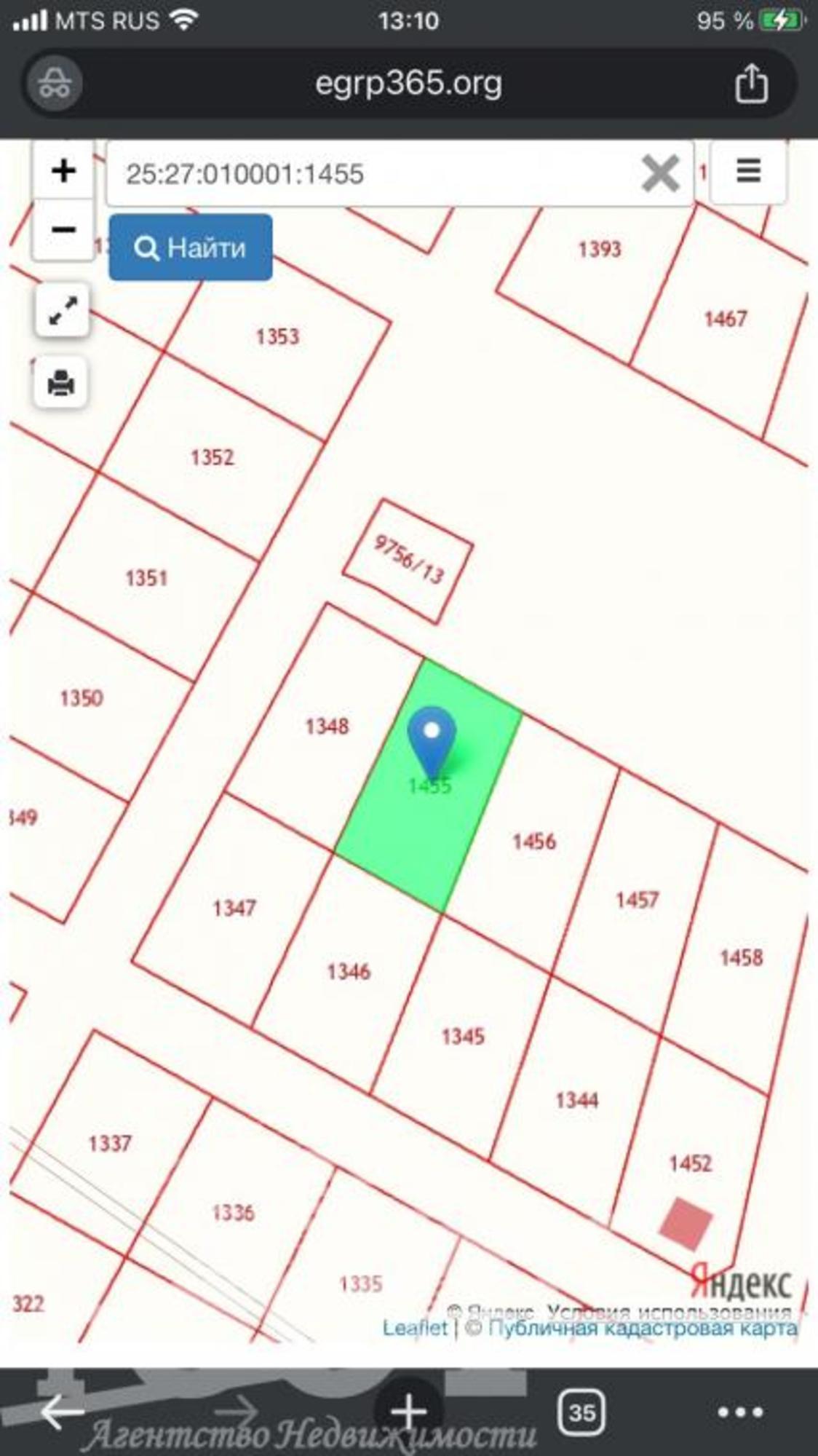This screenshot has height=1456, width=818.
Task: Show the 35 open tabs
Action: click(x=581, y=1412)
